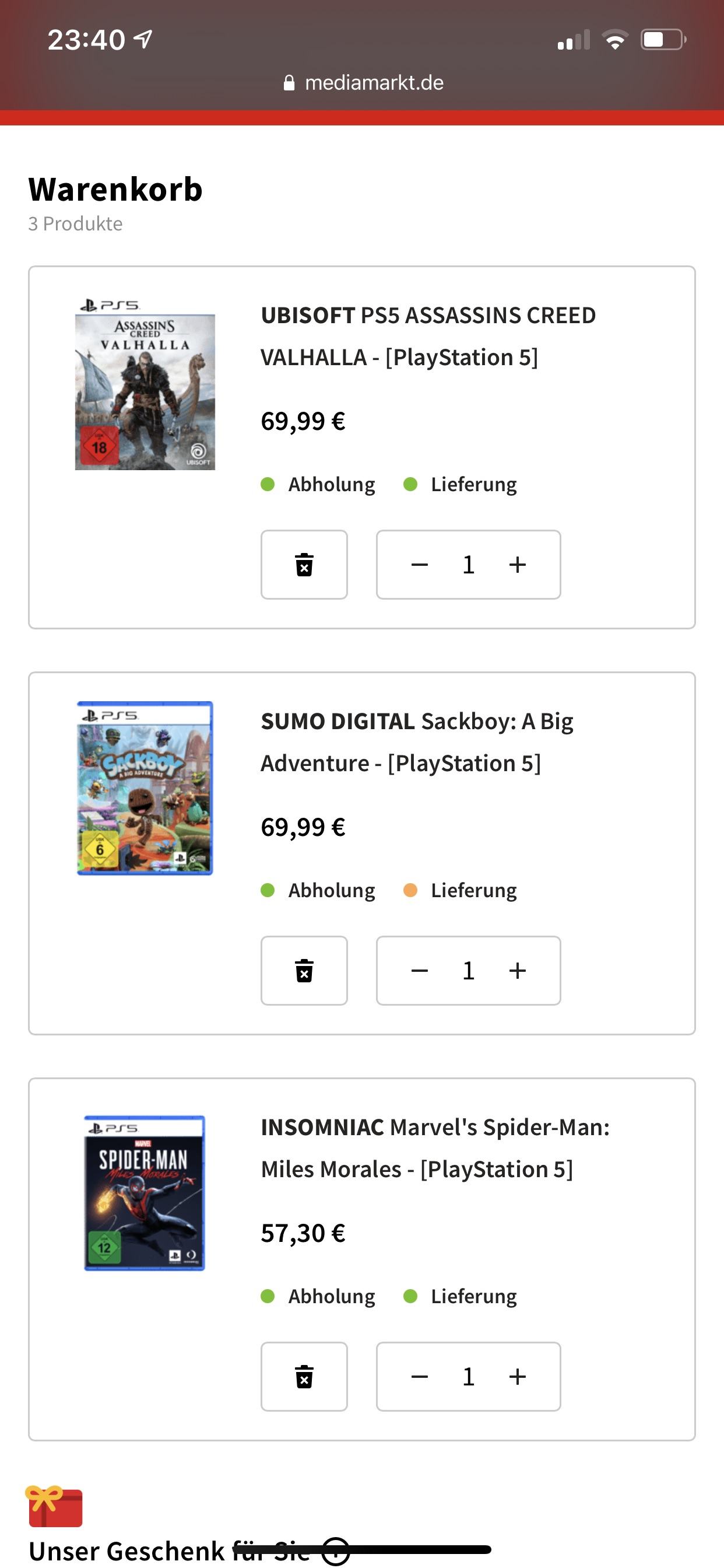The width and height of the screenshot is (724, 1568).
Task: Tap the mediamarkt.de address bar
Action: click(x=363, y=83)
